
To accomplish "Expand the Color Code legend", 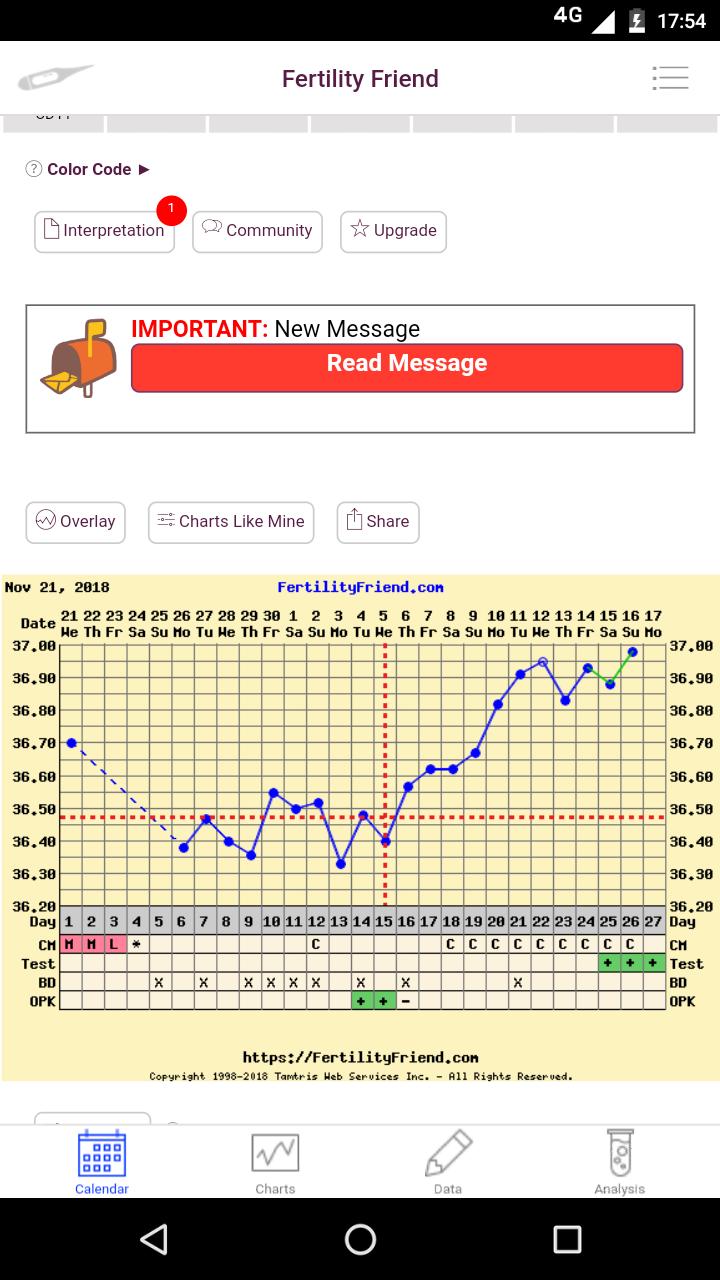I will [x=89, y=169].
